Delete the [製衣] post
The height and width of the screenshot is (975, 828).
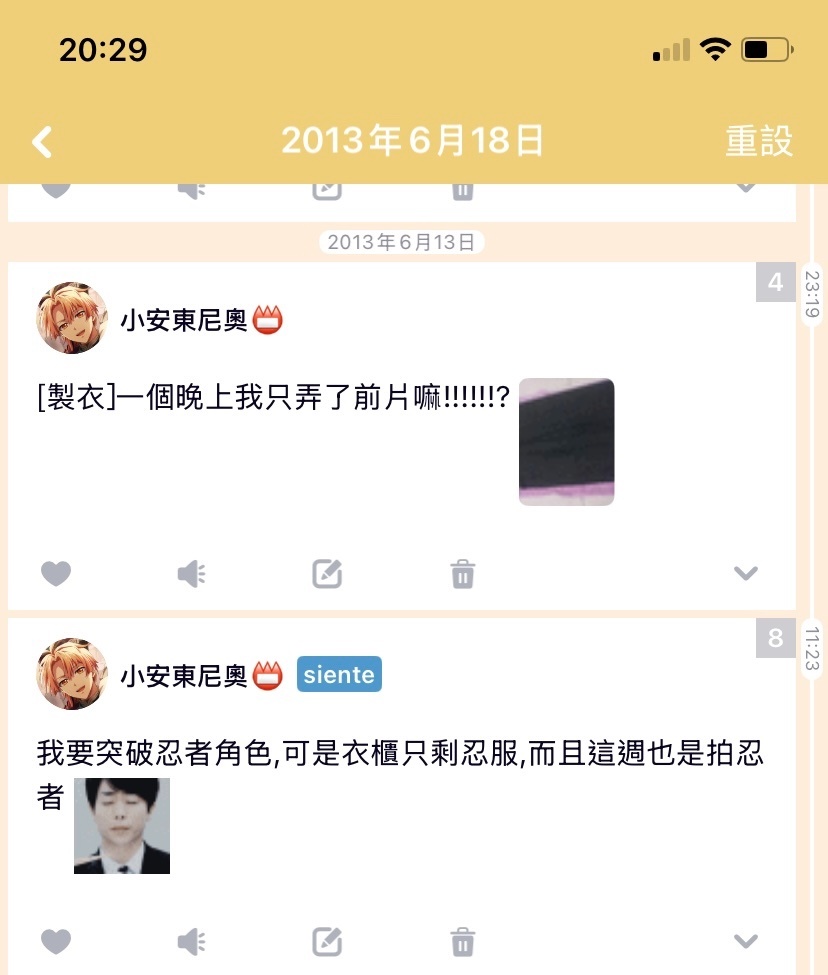462,573
